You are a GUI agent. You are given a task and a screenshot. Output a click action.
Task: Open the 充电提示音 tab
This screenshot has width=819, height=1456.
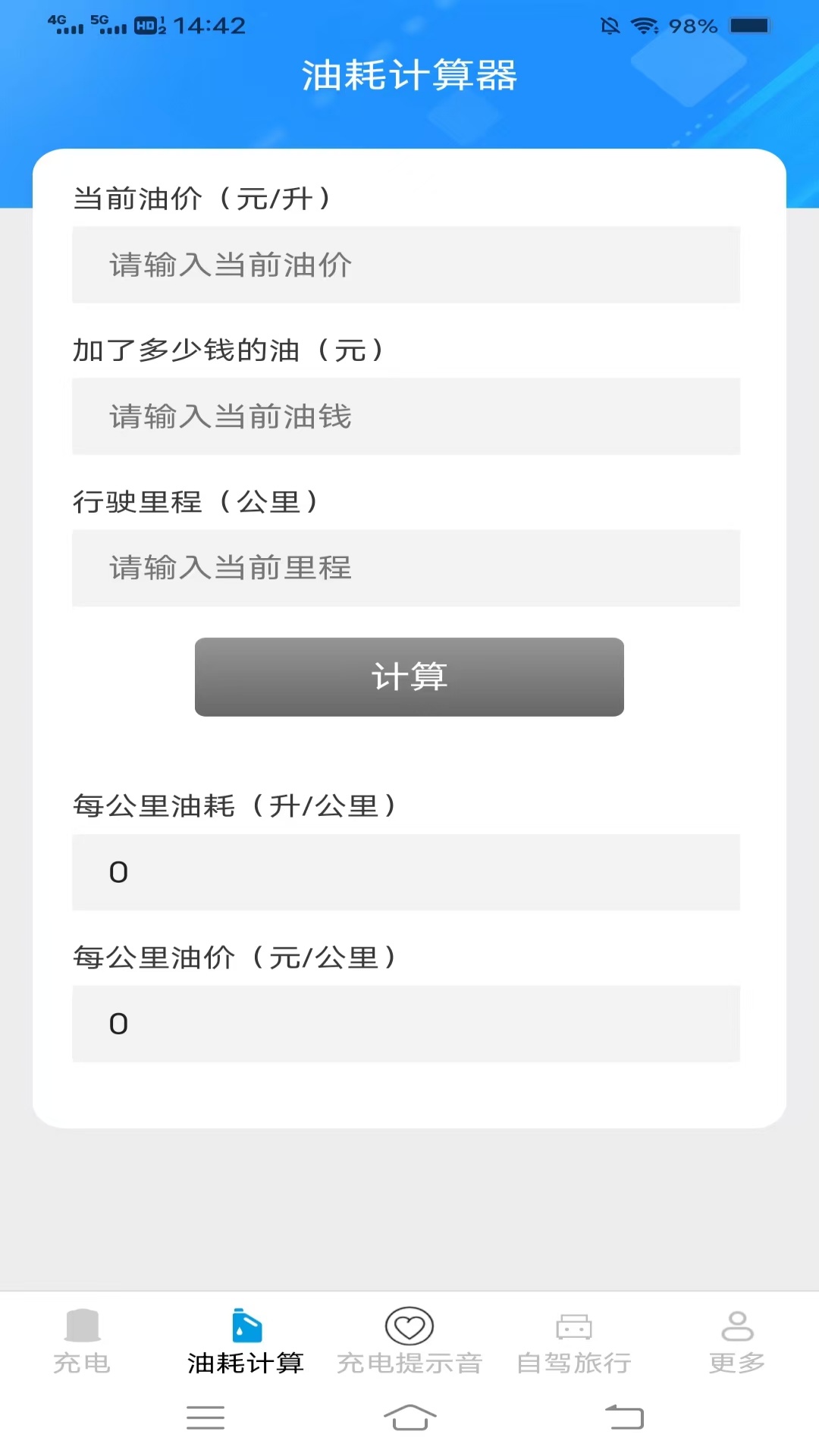coord(409,1341)
